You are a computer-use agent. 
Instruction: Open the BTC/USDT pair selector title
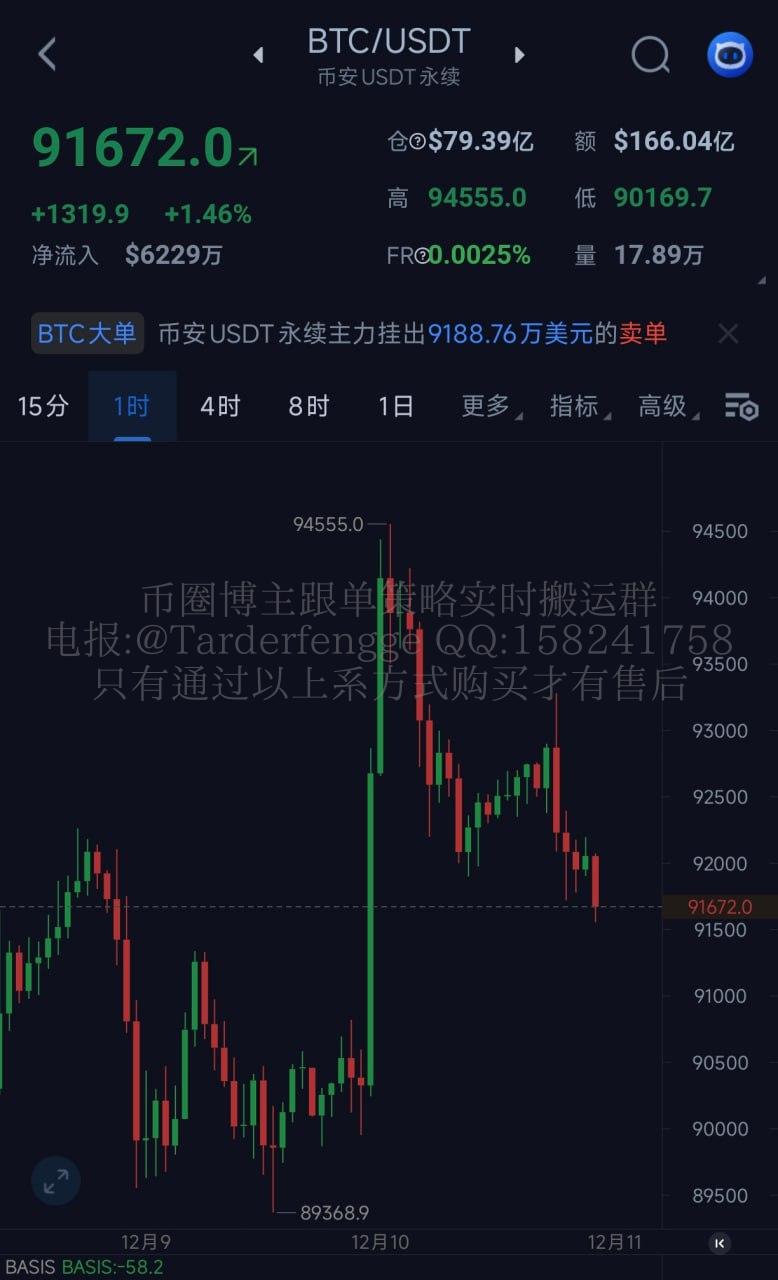(388, 42)
